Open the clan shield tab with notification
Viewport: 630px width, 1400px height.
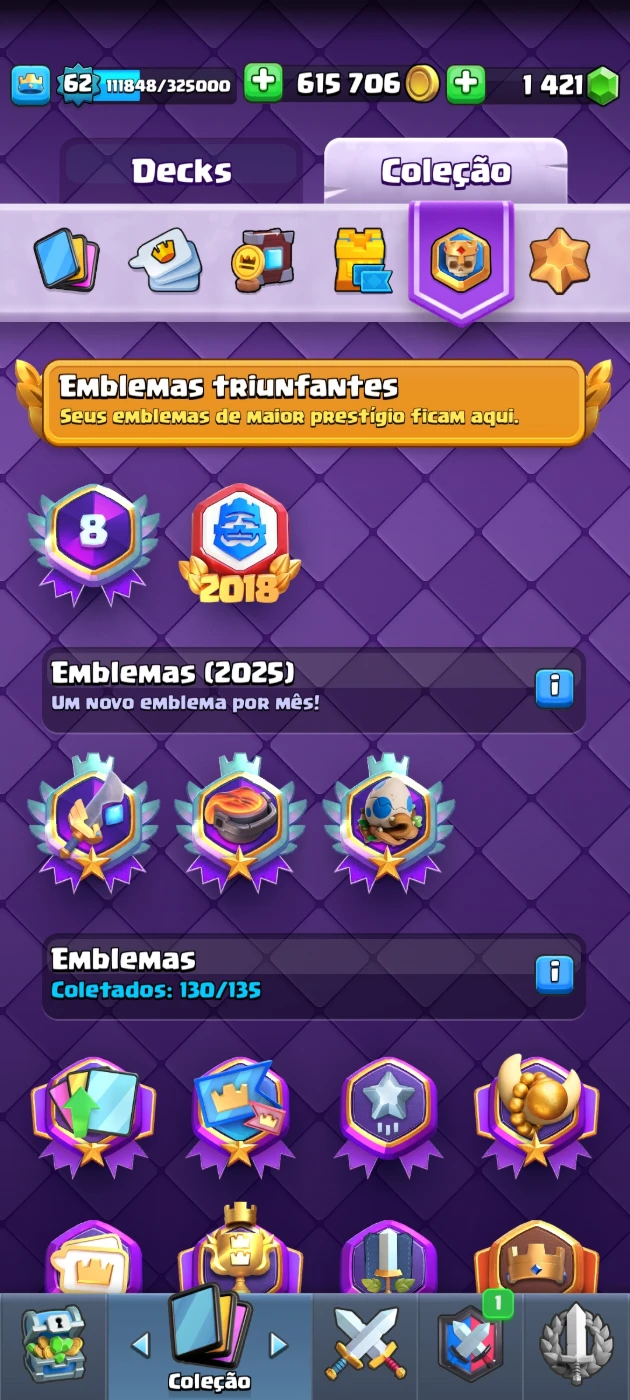[470, 1345]
